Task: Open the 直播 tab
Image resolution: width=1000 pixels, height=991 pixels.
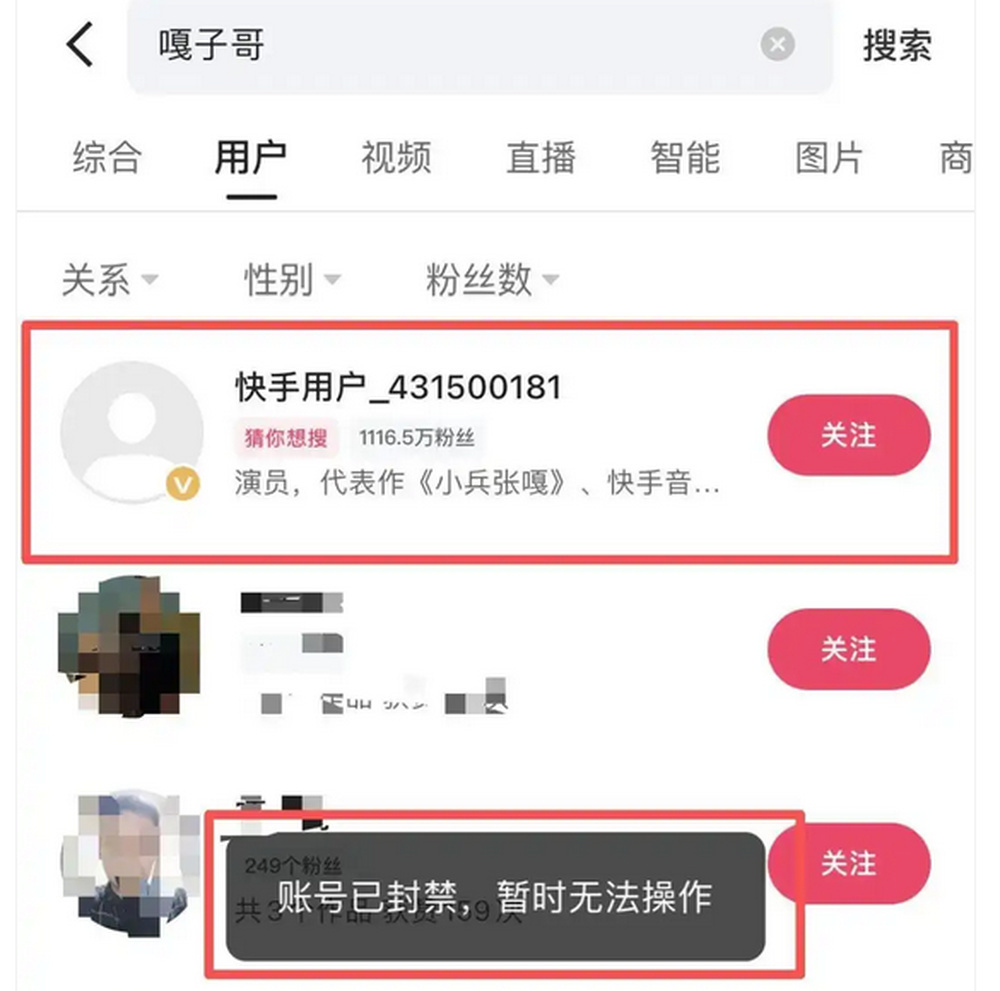Action: coord(541,158)
